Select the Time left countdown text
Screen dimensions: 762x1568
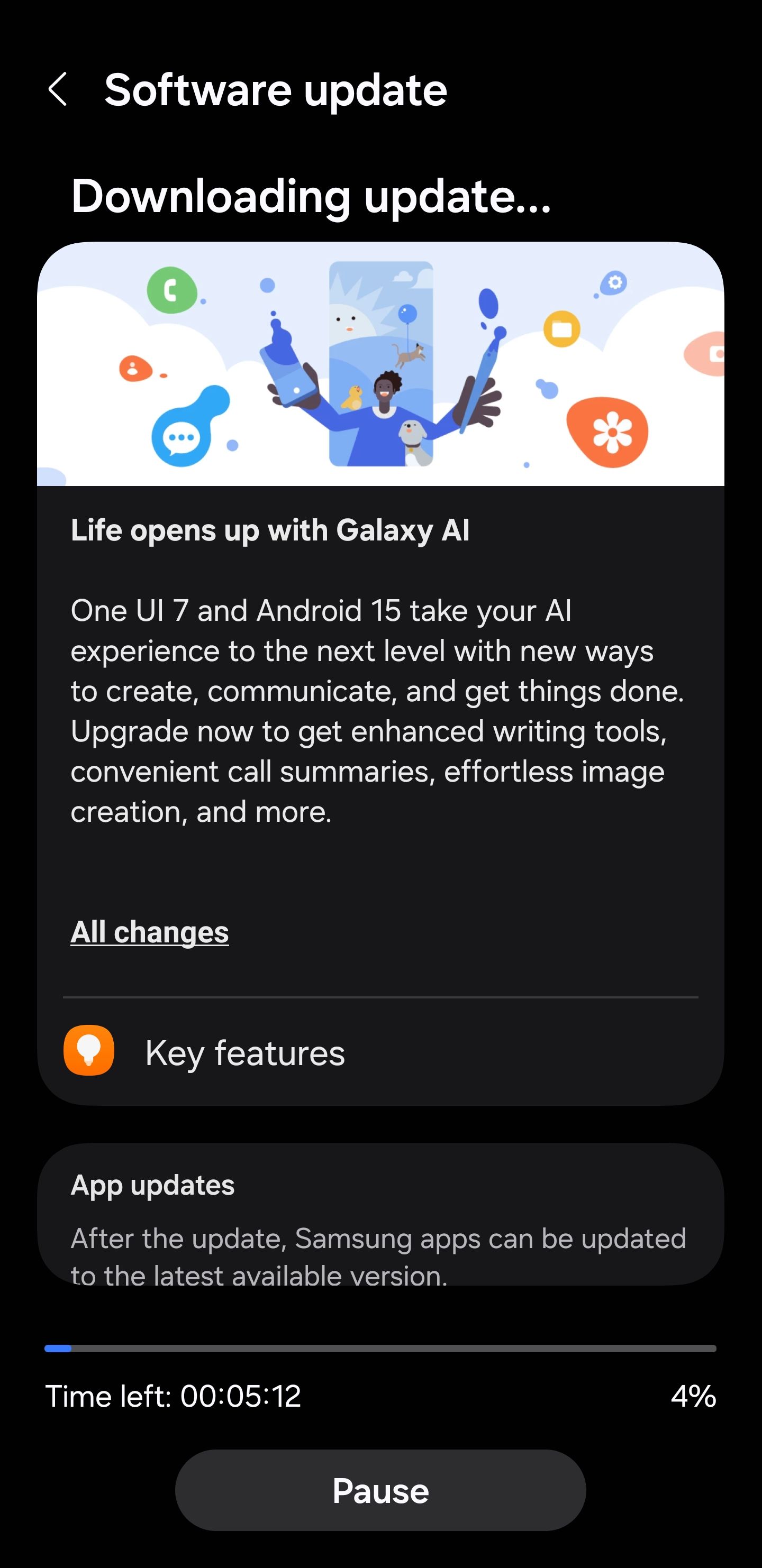[174, 1396]
